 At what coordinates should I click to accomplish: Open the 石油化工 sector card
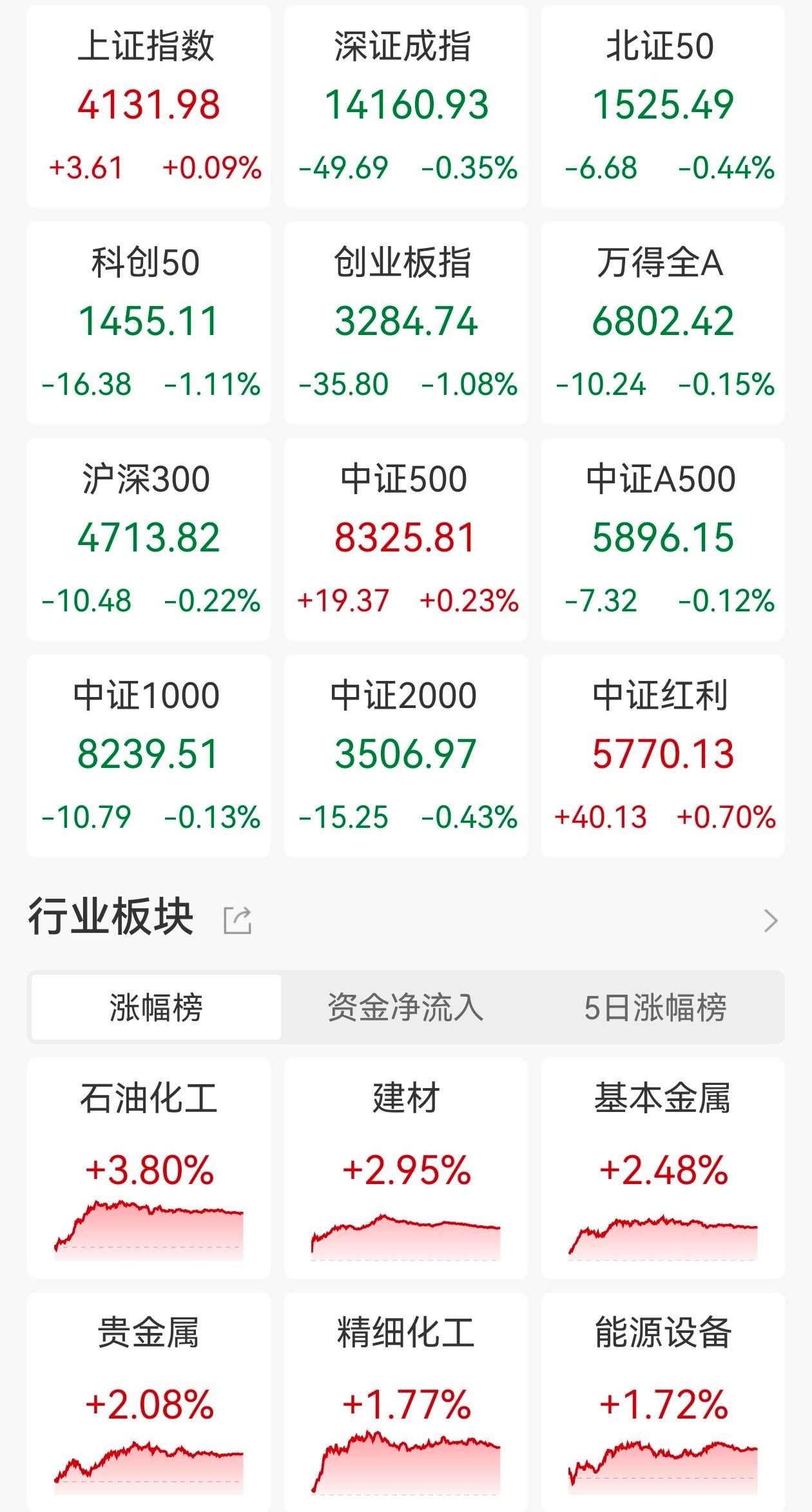(x=148, y=1153)
